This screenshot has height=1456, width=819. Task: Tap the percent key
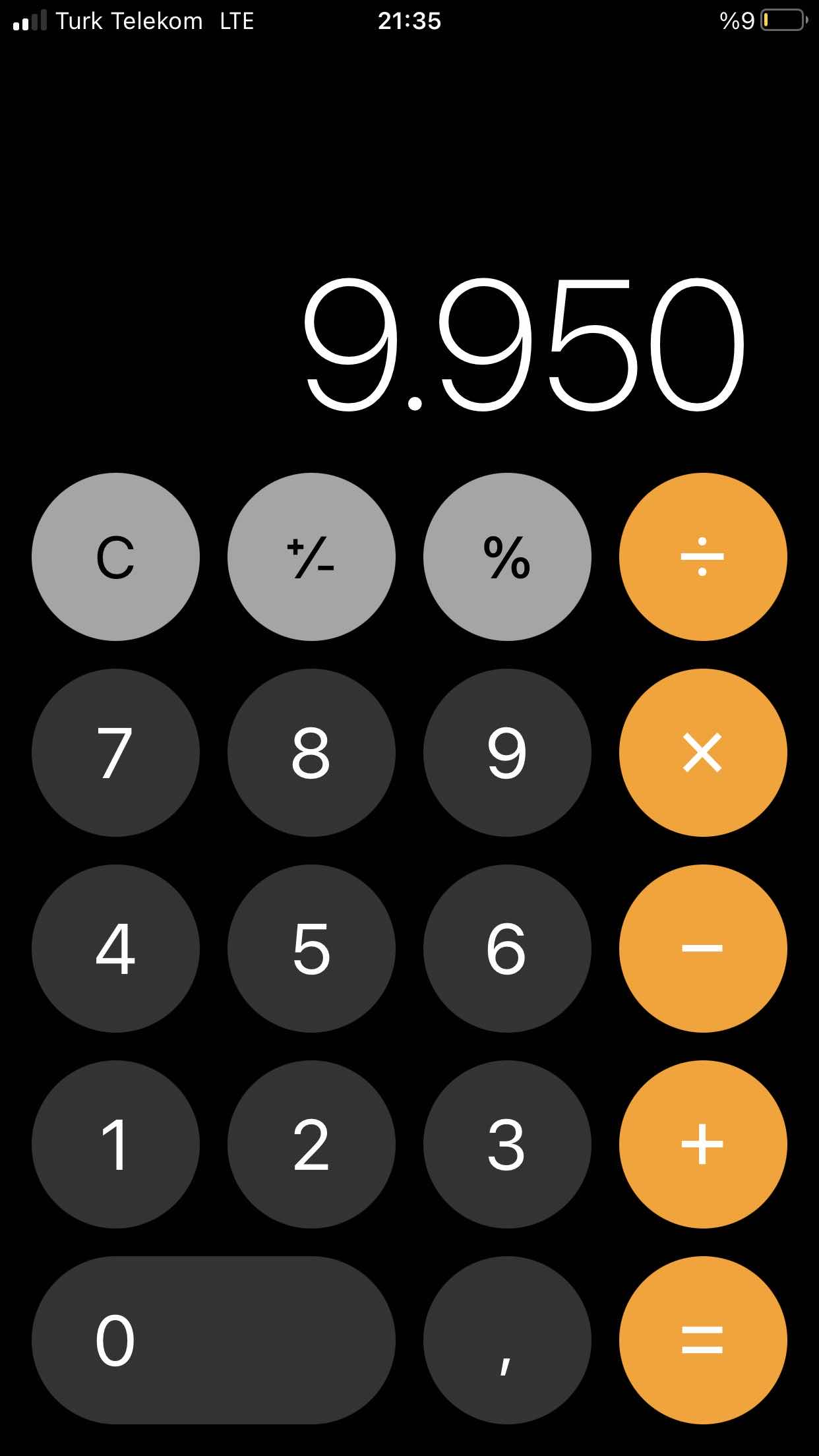507,557
